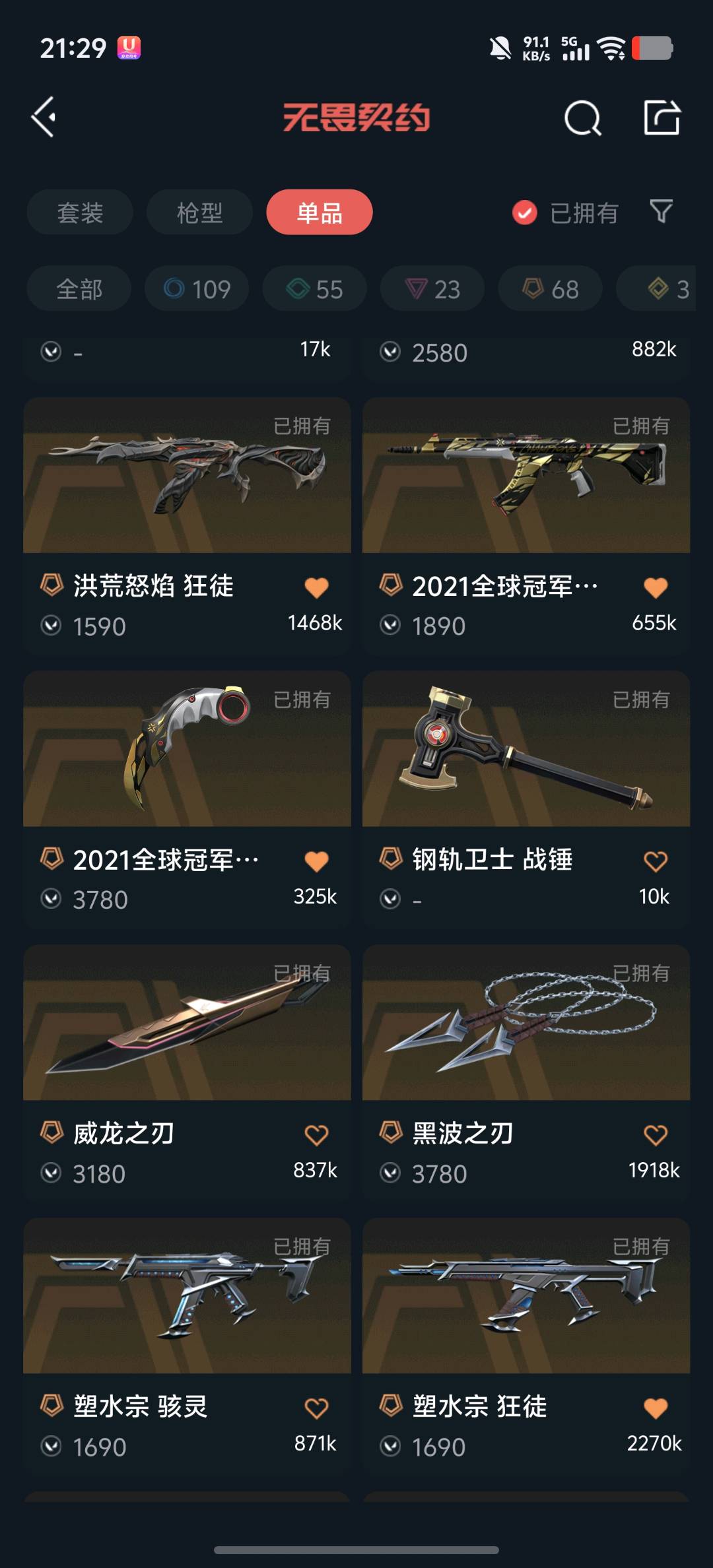Open the 塑水宗 骇灵 skin card
Viewport: 713px width, 1568px height.
tap(187, 1297)
